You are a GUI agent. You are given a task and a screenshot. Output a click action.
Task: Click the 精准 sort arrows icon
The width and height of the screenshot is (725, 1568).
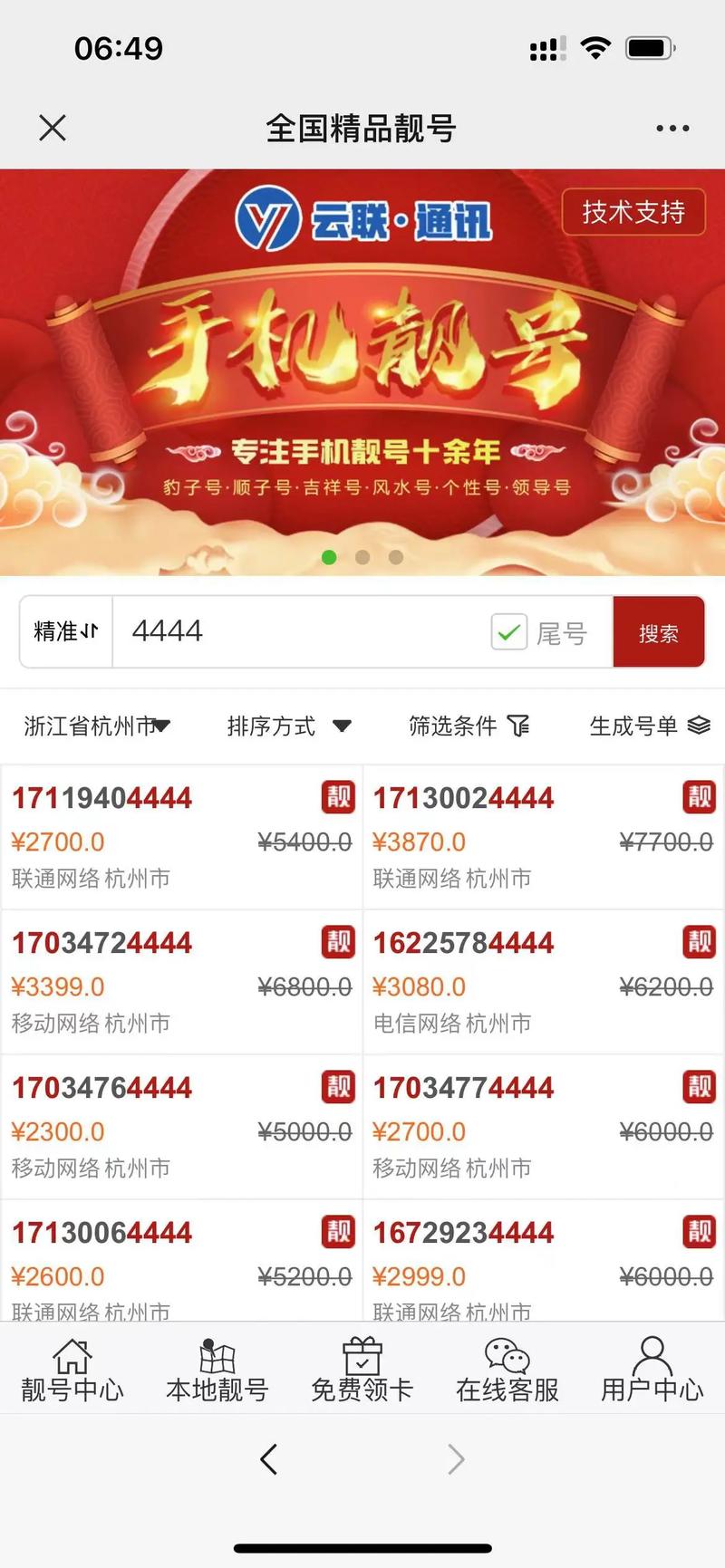(x=87, y=631)
